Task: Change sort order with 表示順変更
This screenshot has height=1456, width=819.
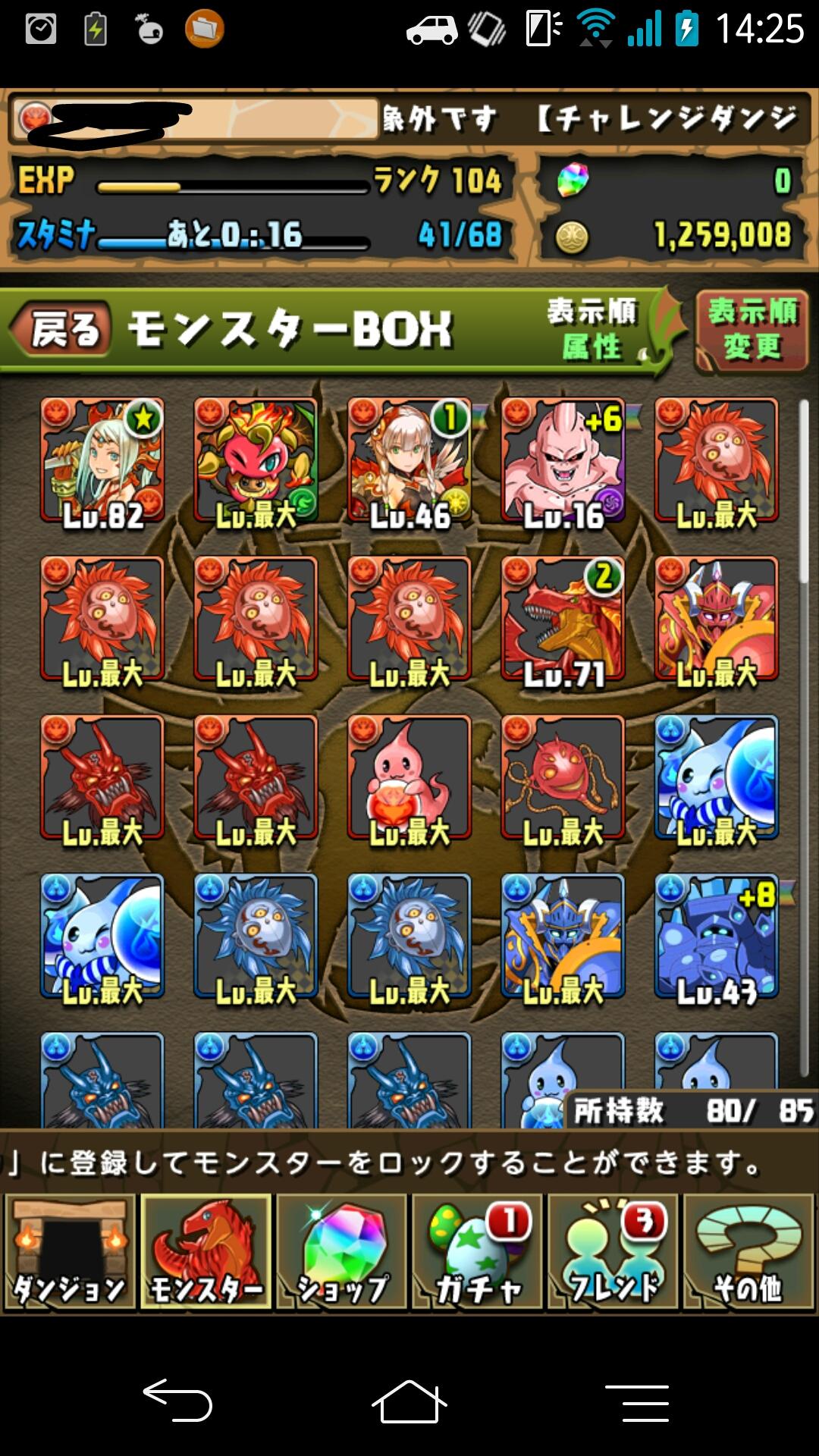Action: tap(752, 329)
